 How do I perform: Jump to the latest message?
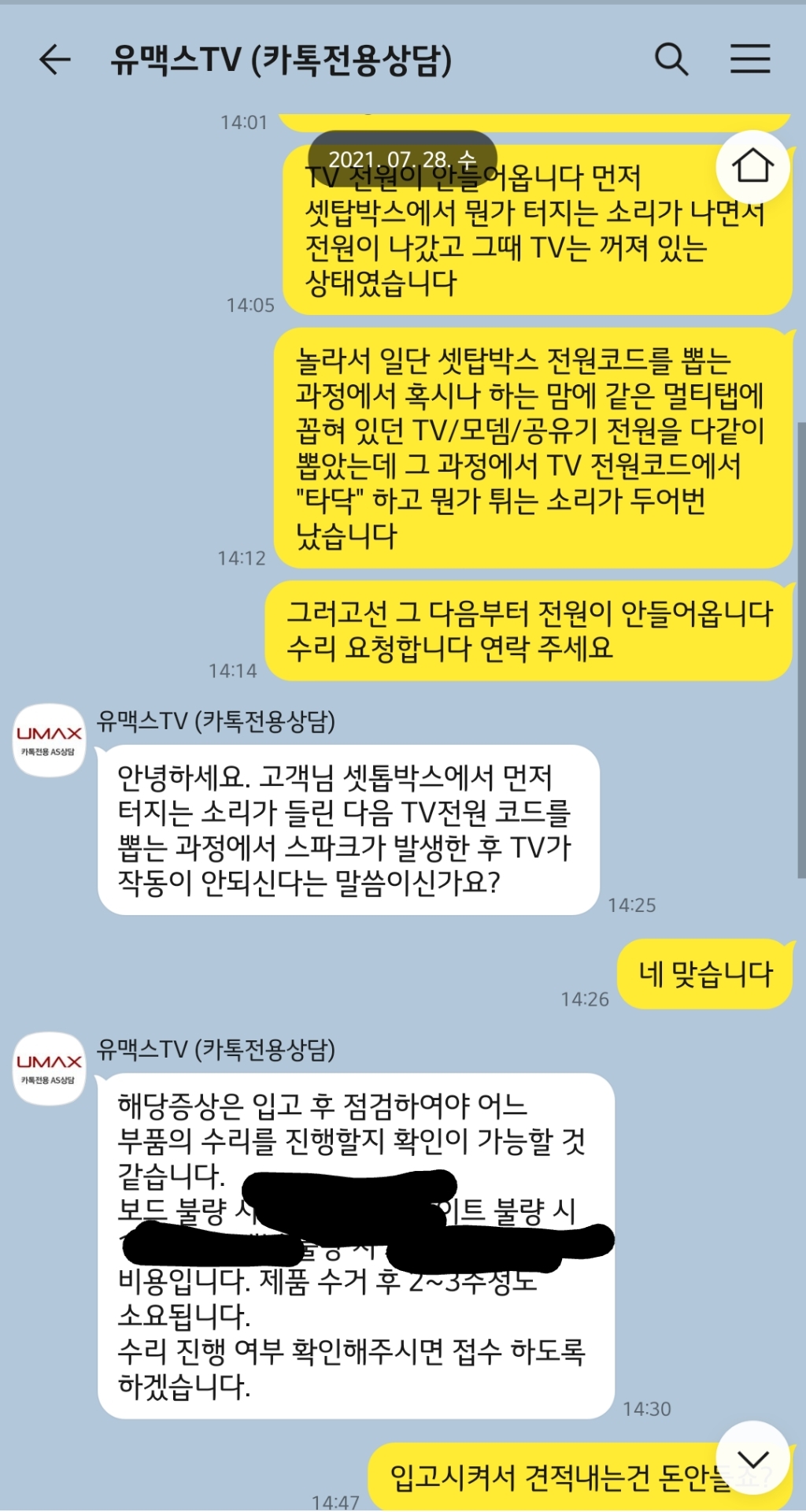[x=753, y=1458]
